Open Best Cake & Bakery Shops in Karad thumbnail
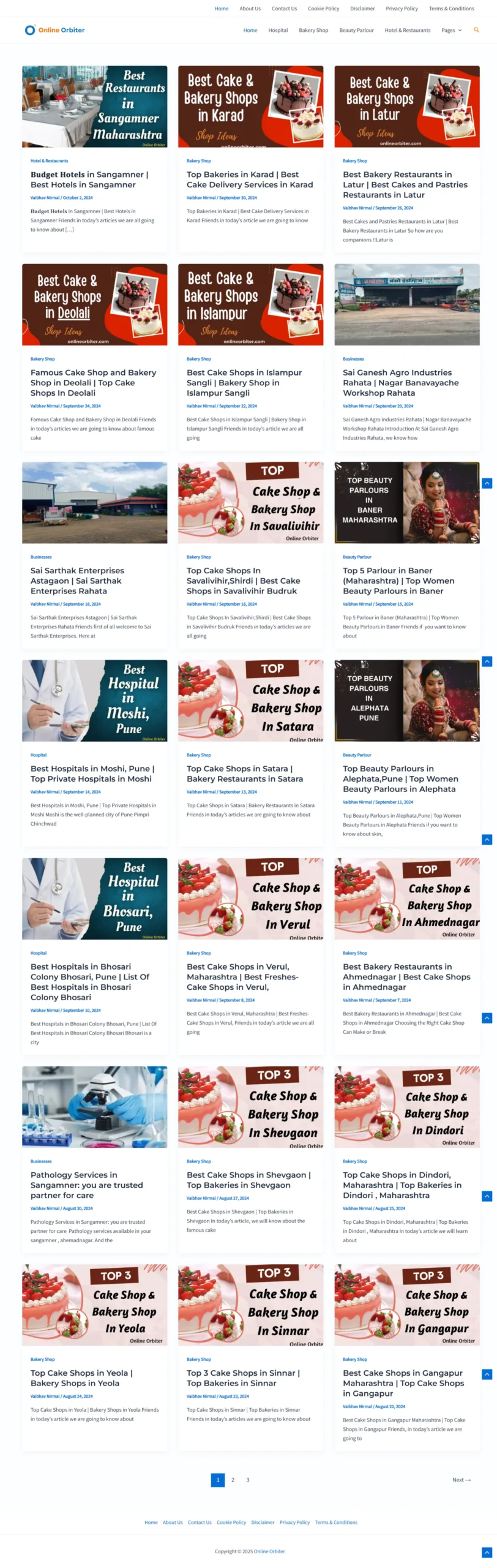The width and height of the screenshot is (497, 1568). pyautogui.click(x=250, y=107)
